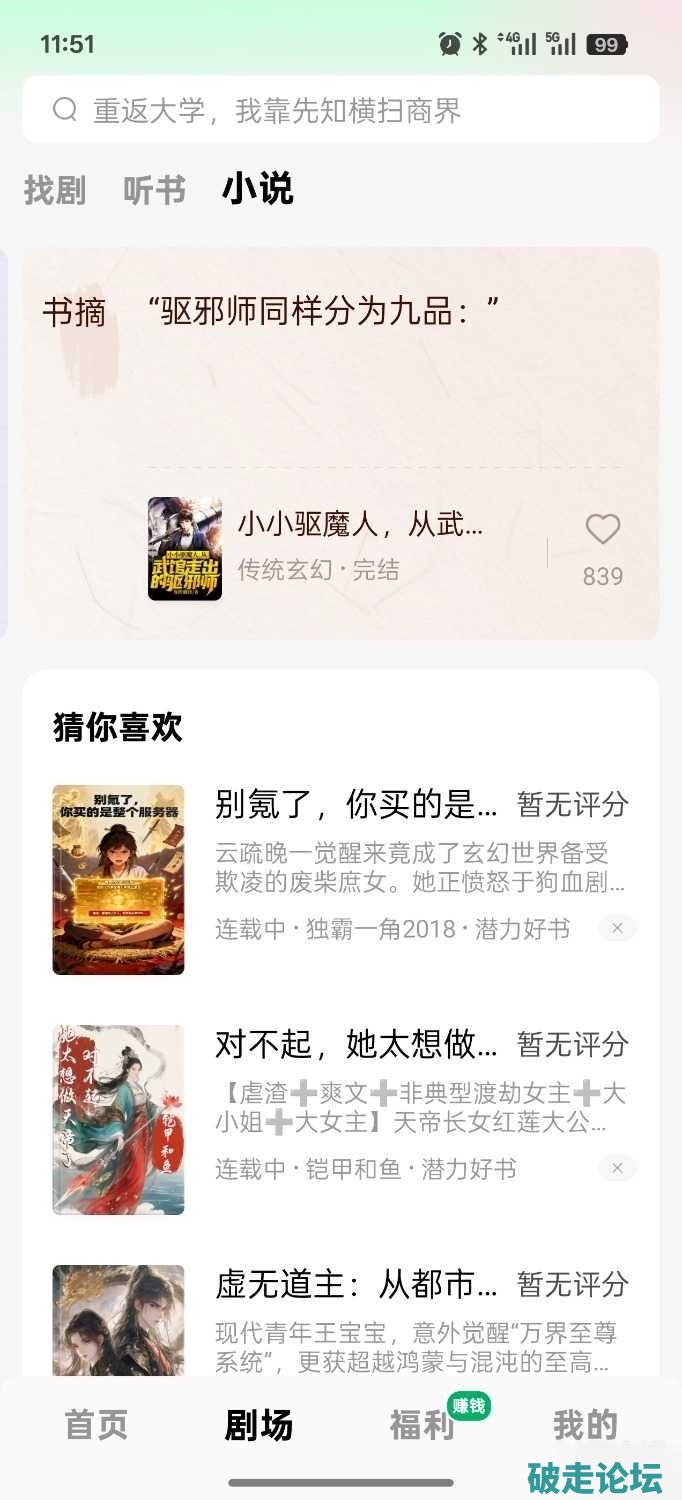Viewport: 682px width, 1500px height.
Task: Open the novel 别氪了，你买的是...
Action: [x=356, y=803]
